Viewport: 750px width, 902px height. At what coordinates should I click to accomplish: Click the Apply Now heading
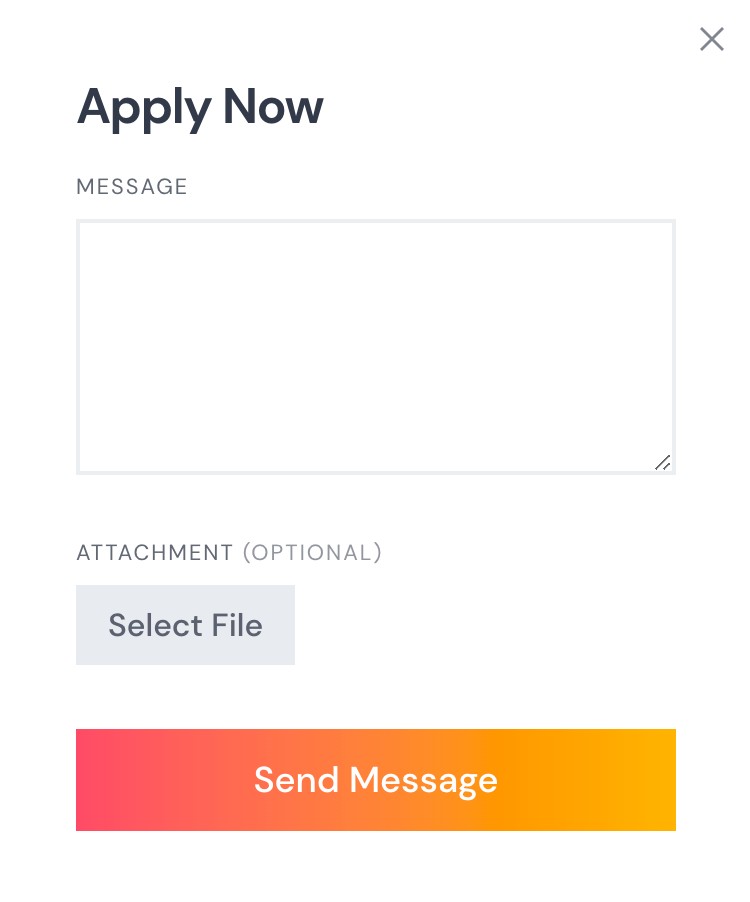(x=200, y=106)
